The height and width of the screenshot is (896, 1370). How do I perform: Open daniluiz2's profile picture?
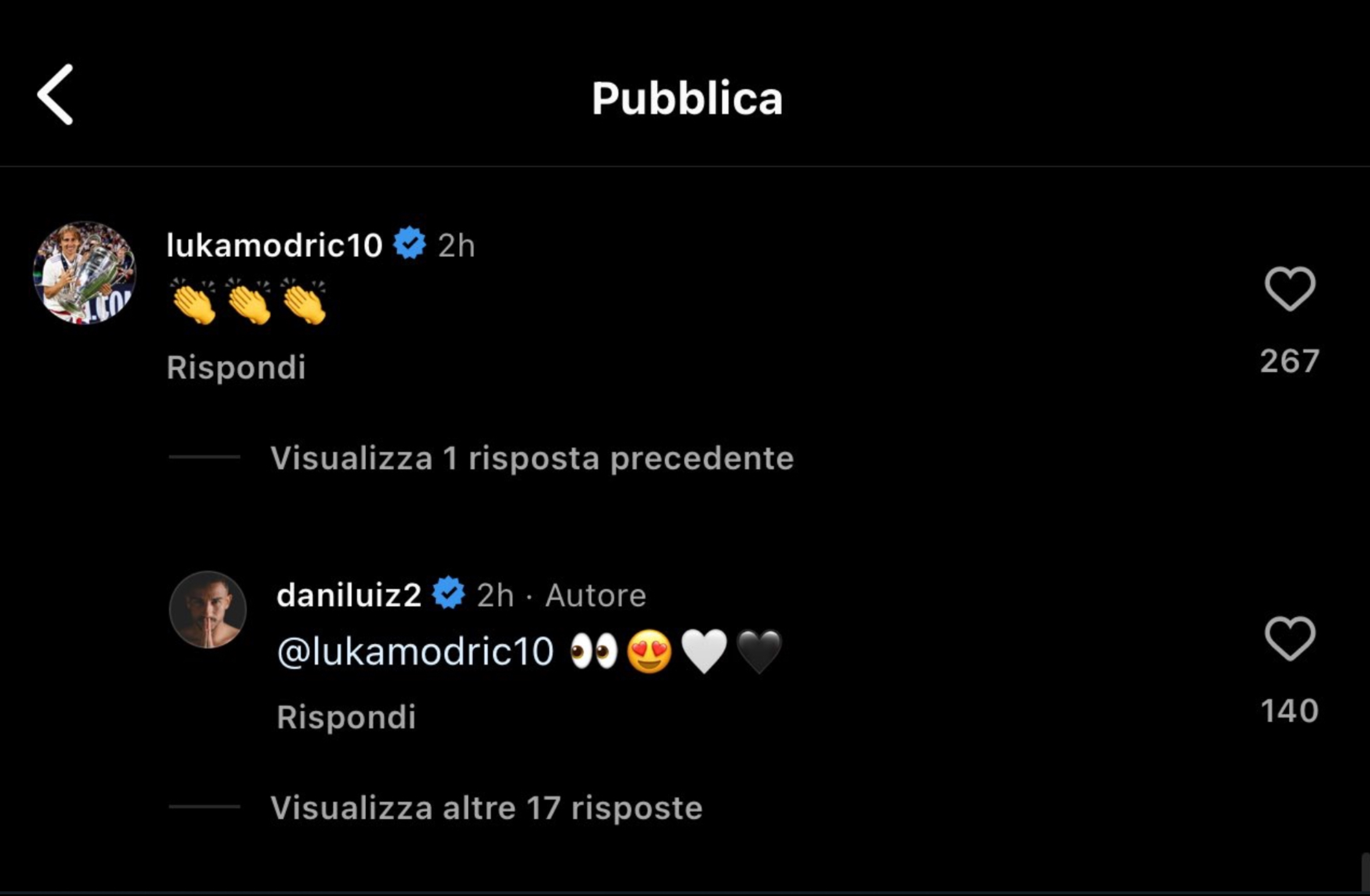208,609
